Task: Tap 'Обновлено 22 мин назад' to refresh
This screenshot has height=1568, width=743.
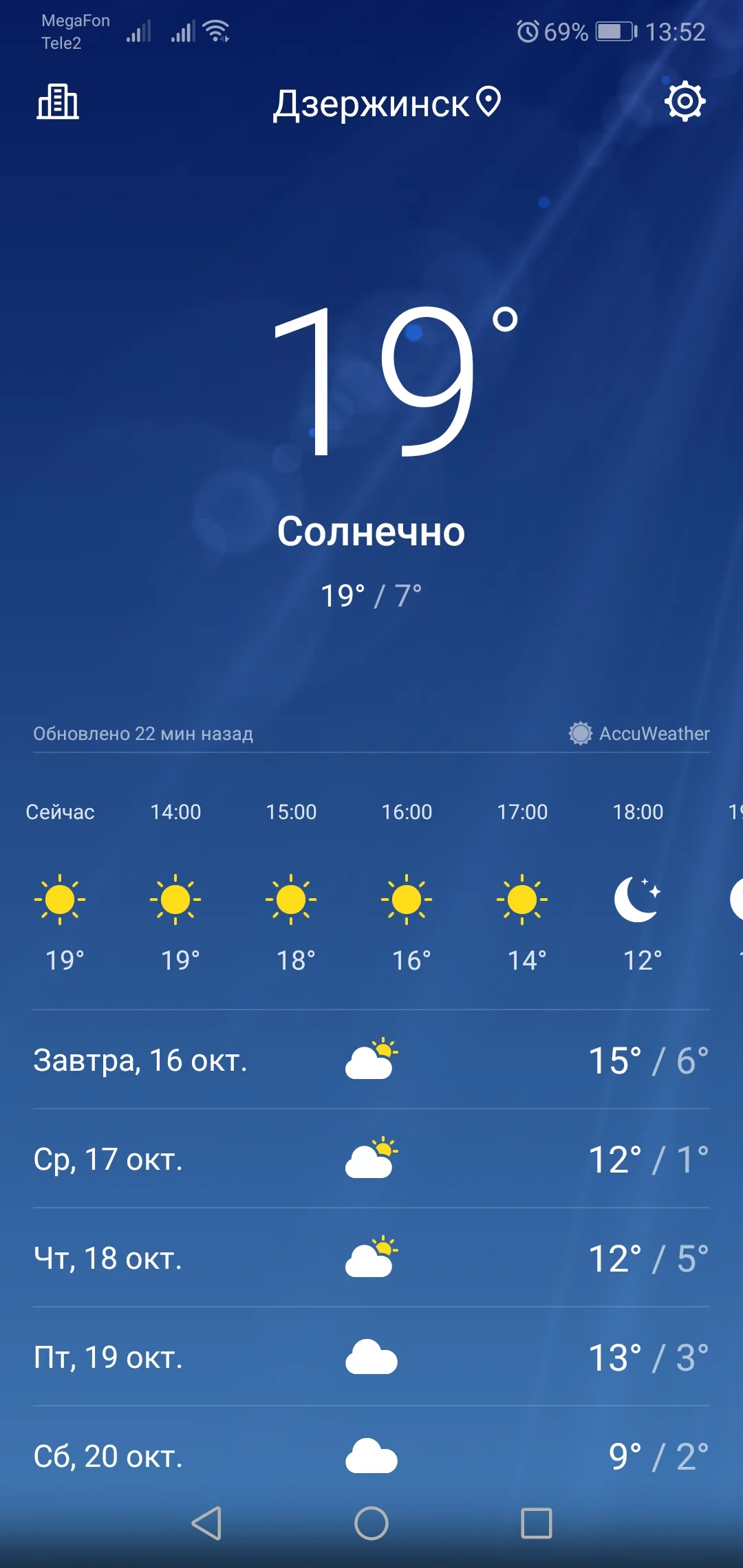Action: (143, 734)
